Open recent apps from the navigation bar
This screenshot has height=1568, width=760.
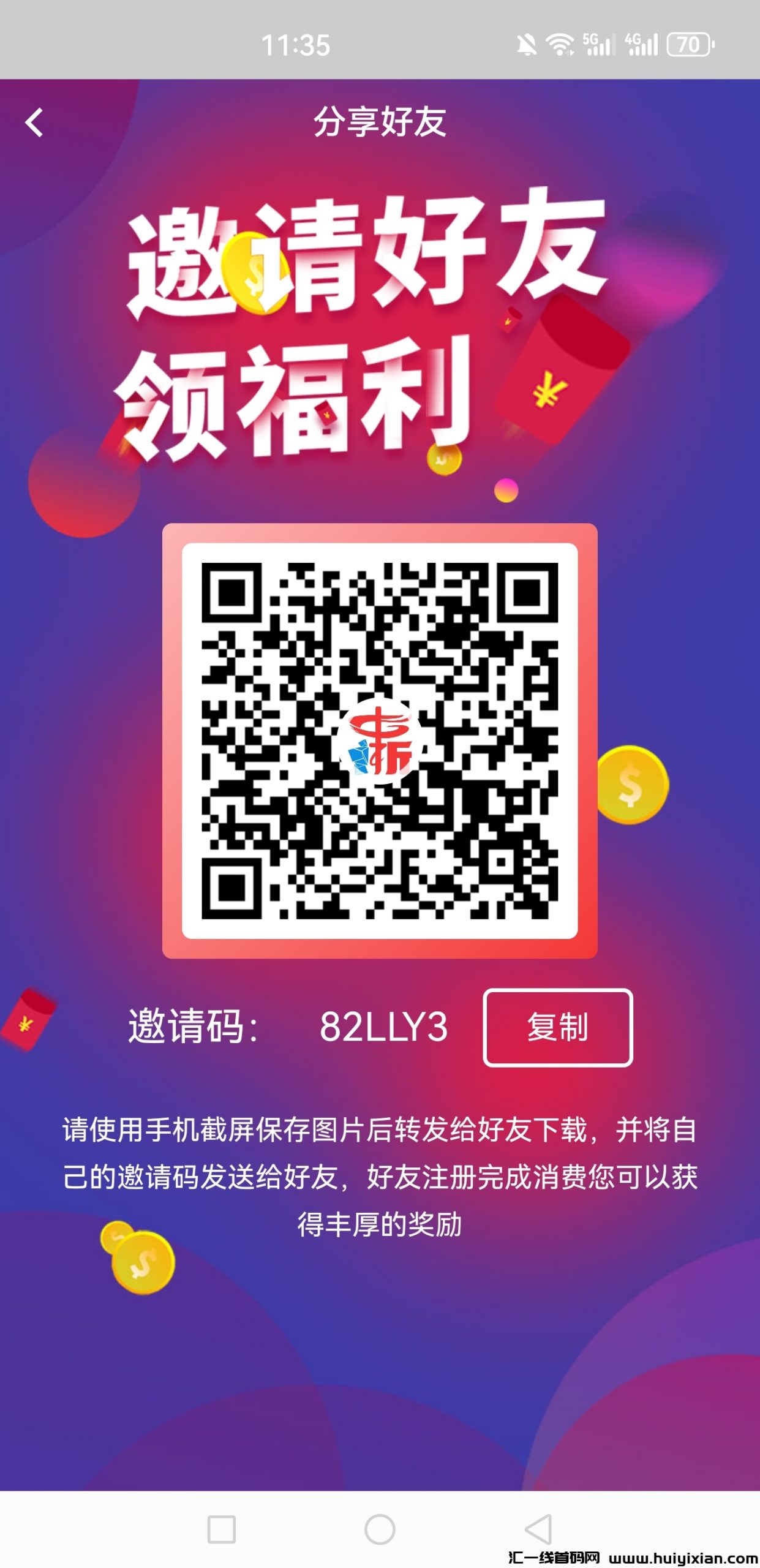[222, 1529]
